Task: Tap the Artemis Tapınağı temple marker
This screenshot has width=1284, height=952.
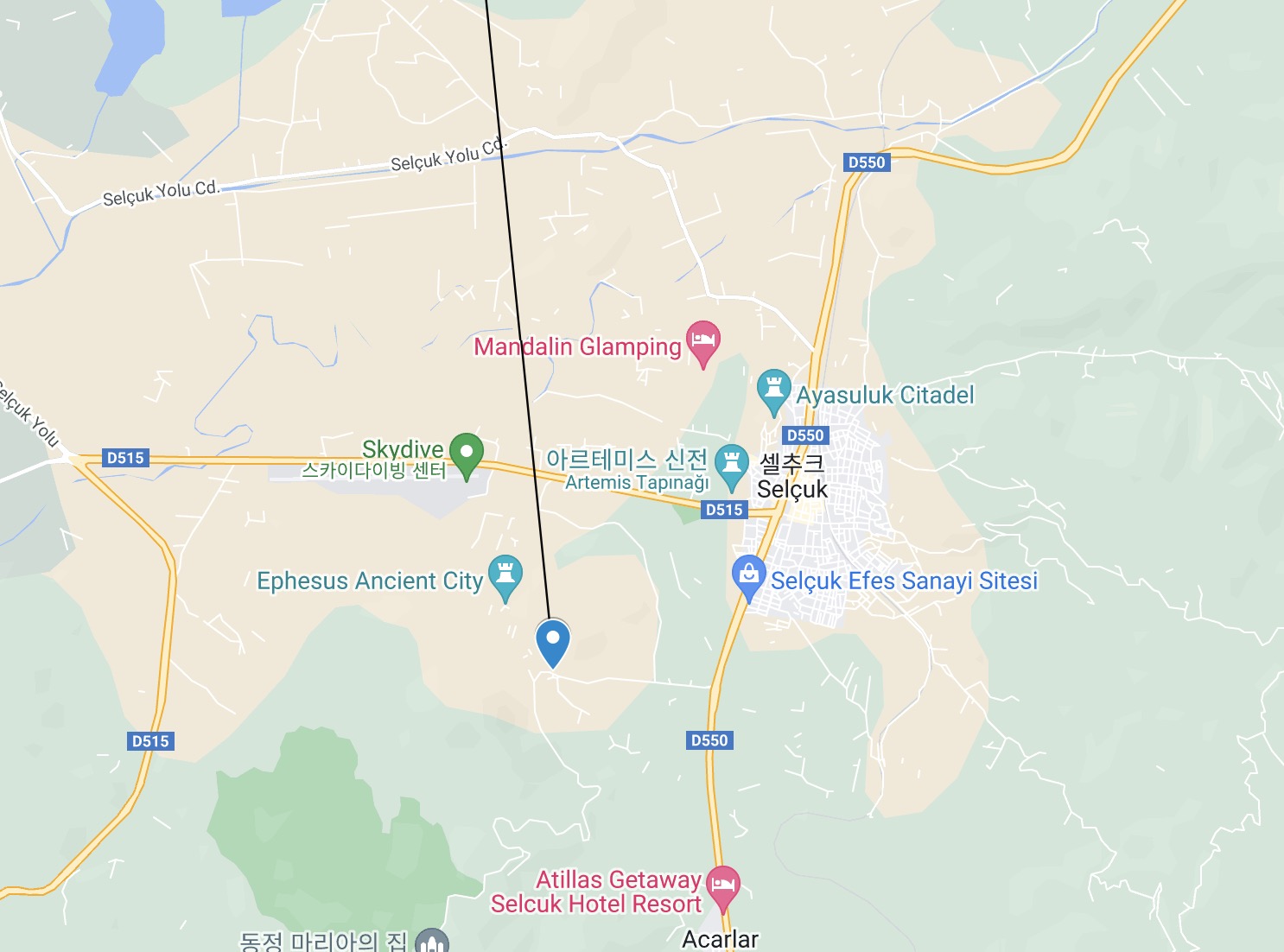Action: [731, 464]
